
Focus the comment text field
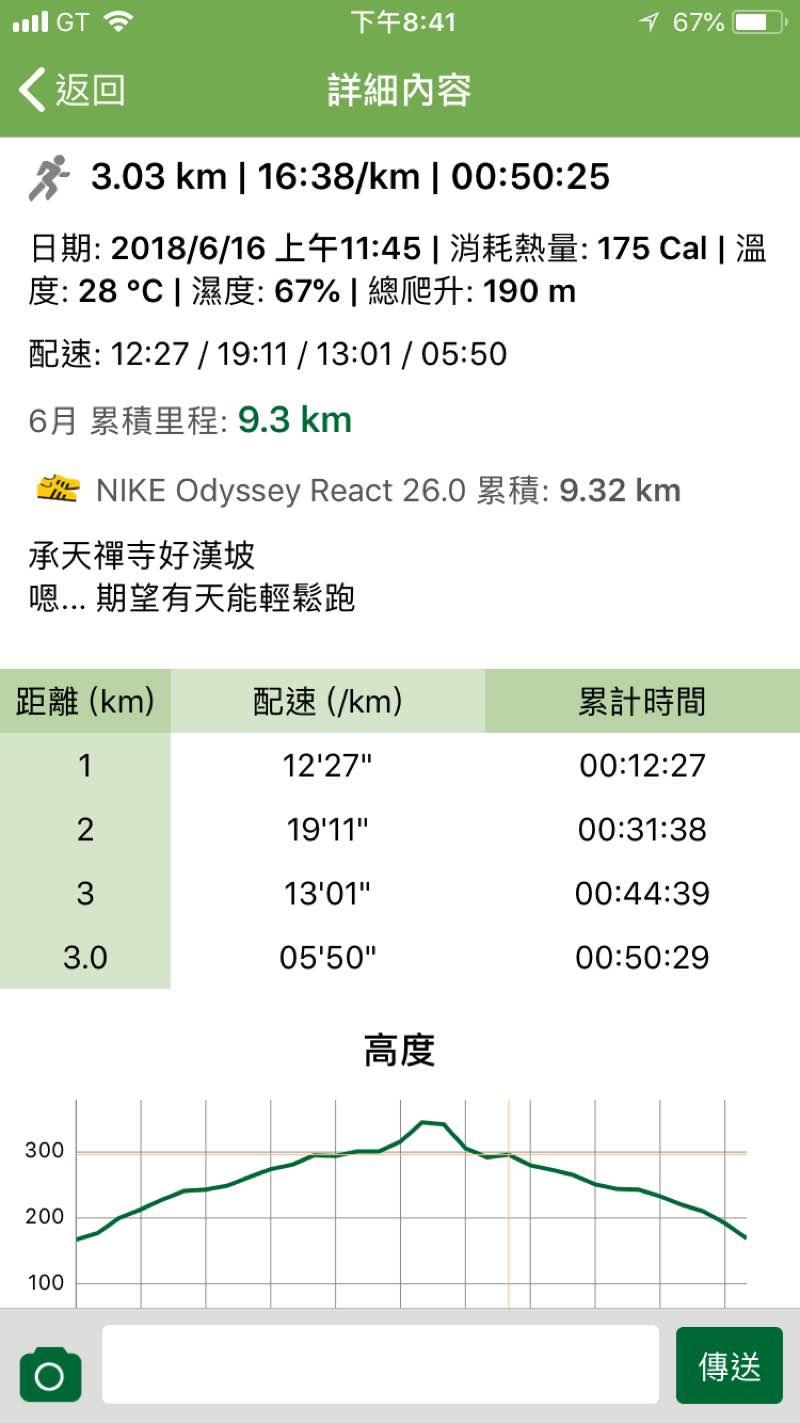coord(380,1365)
